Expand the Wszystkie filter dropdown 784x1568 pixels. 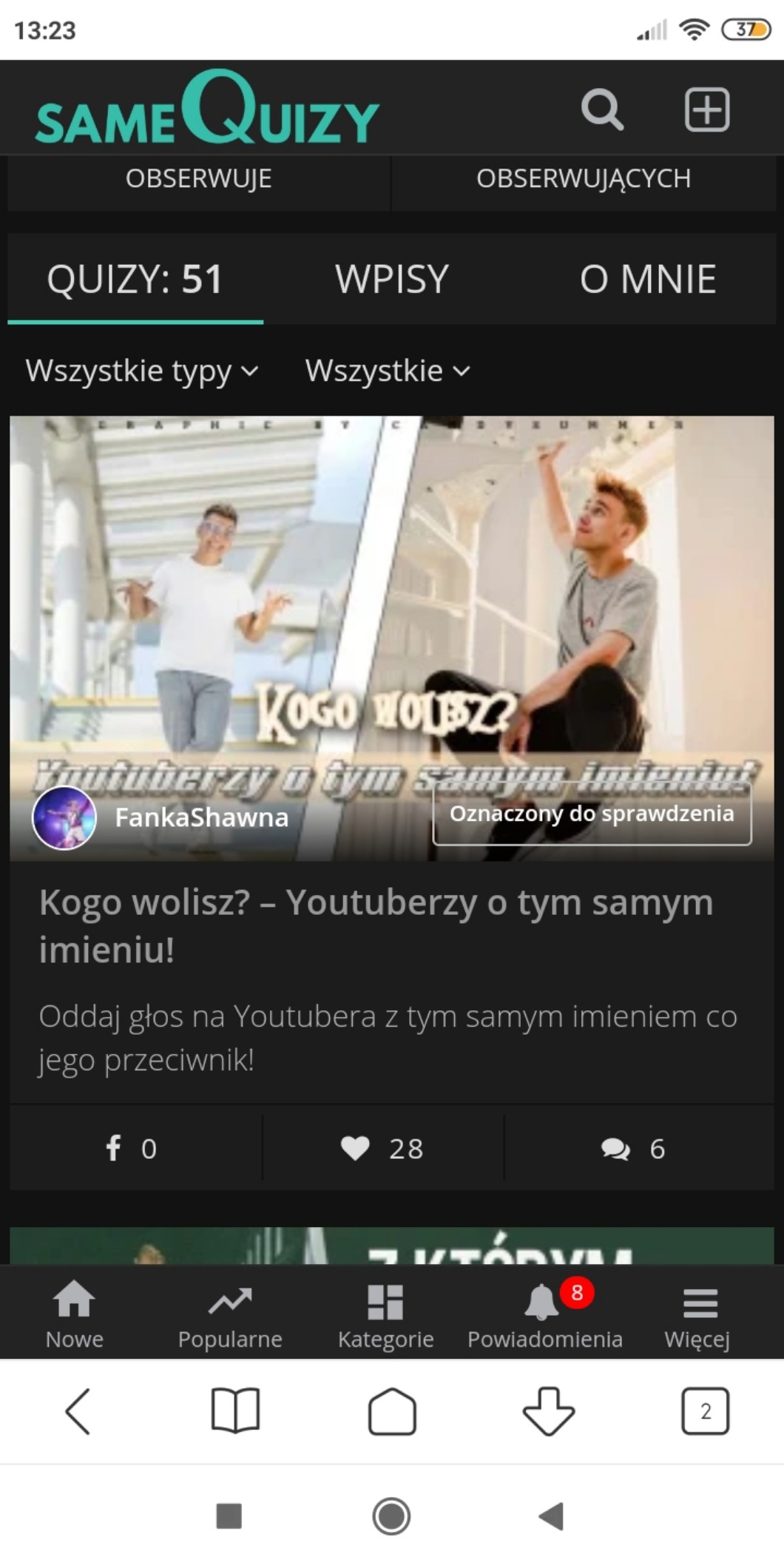point(388,371)
